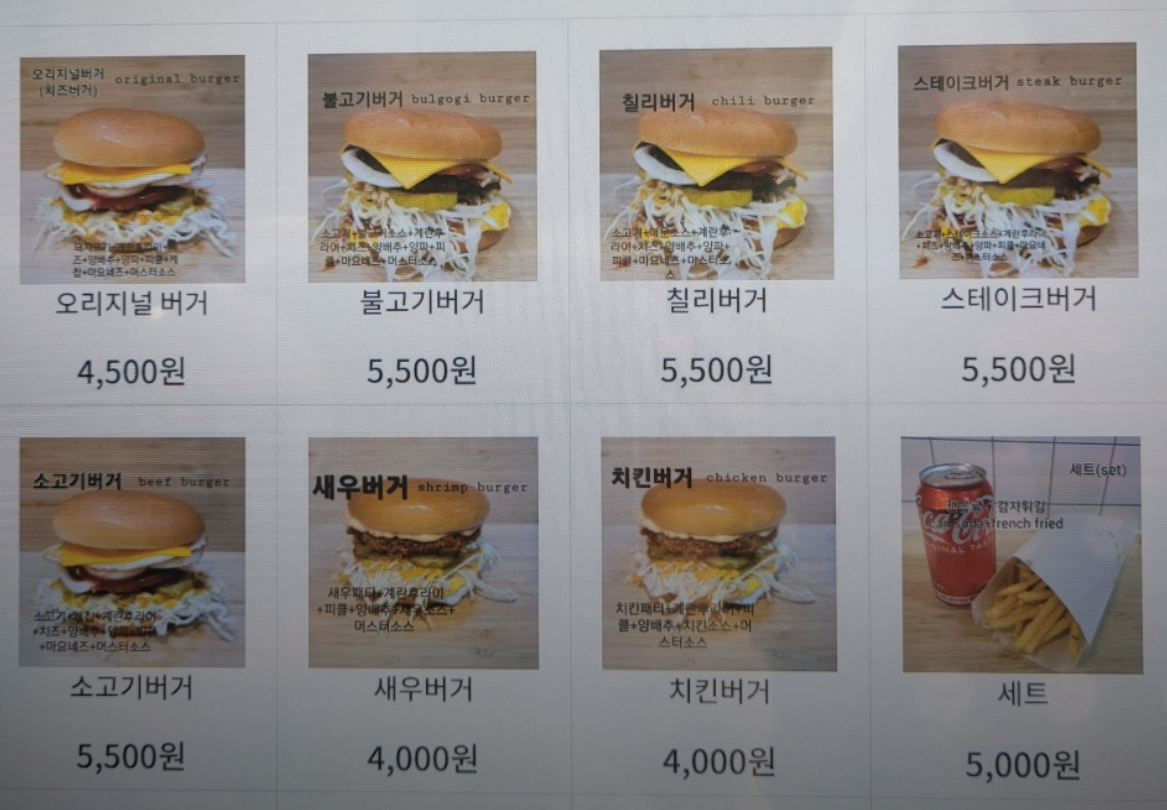The width and height of the screenshot is (1167, 810).
Task: Select the 오리지널 버거 item
Action: [132, 170]
